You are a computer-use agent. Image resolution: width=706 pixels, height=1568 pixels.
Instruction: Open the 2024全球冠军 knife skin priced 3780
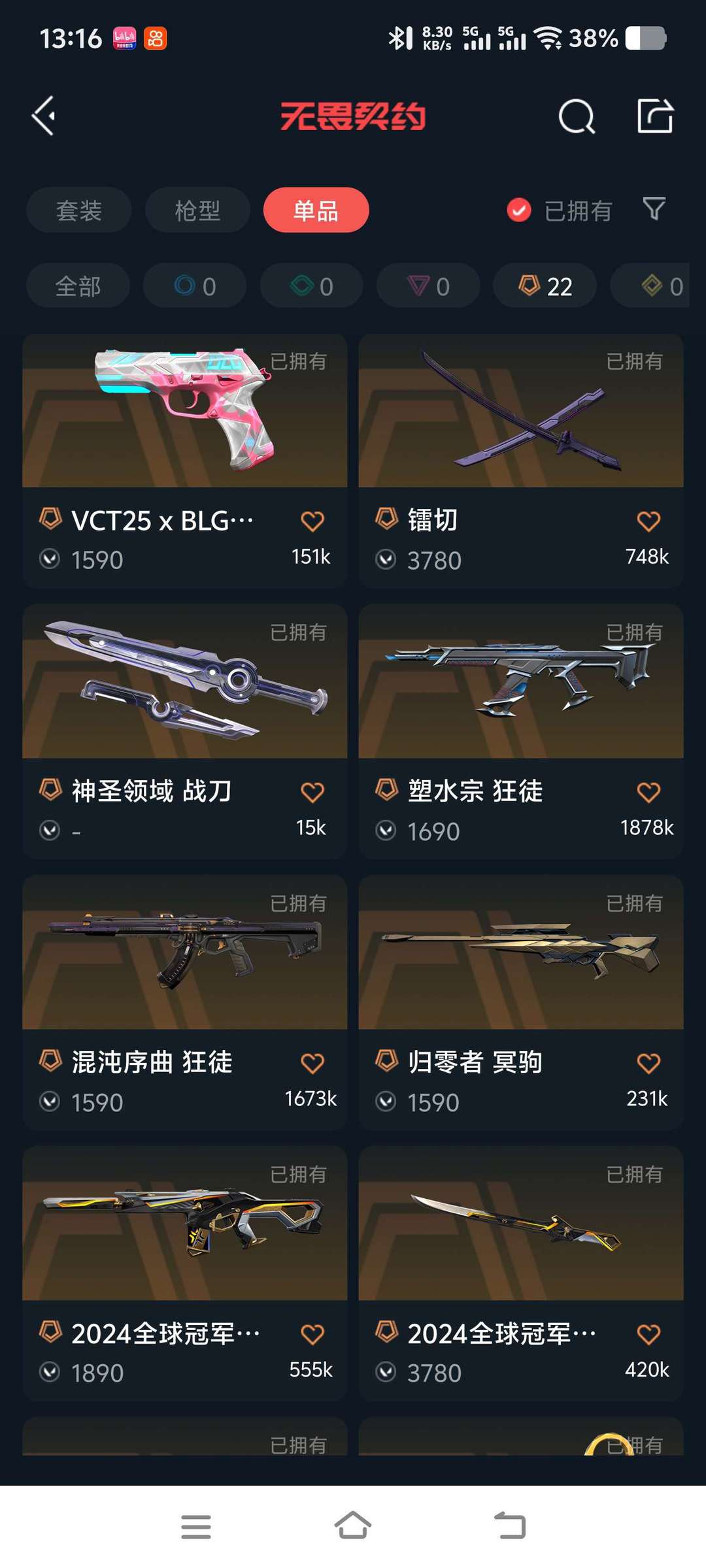pos(520,1228)
